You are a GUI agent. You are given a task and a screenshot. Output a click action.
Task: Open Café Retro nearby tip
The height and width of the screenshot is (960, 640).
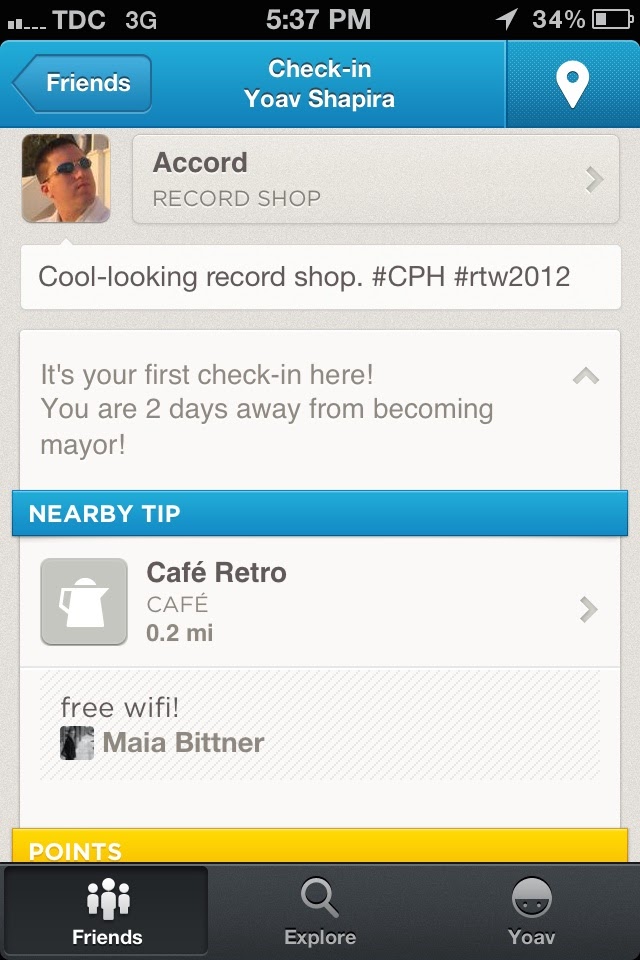pyautogui.click(x=320, y=602)
